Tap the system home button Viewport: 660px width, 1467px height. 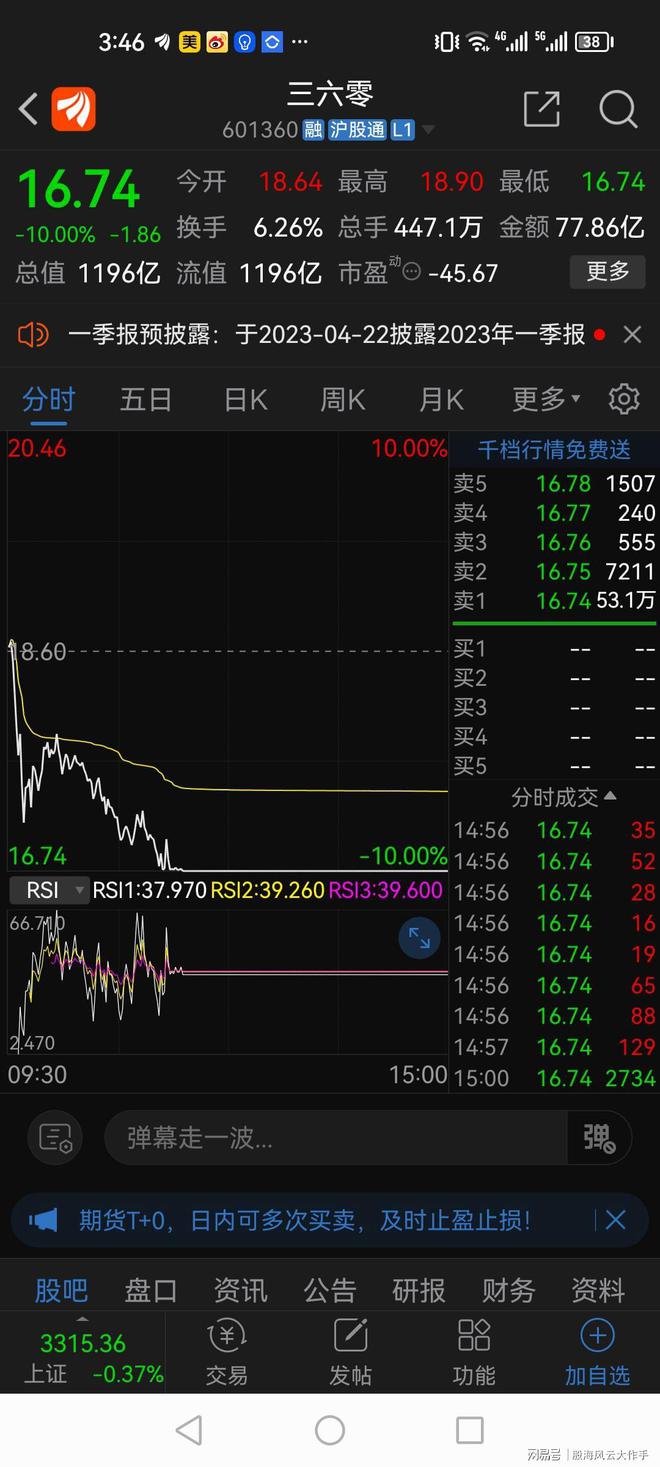[330, 1430]
